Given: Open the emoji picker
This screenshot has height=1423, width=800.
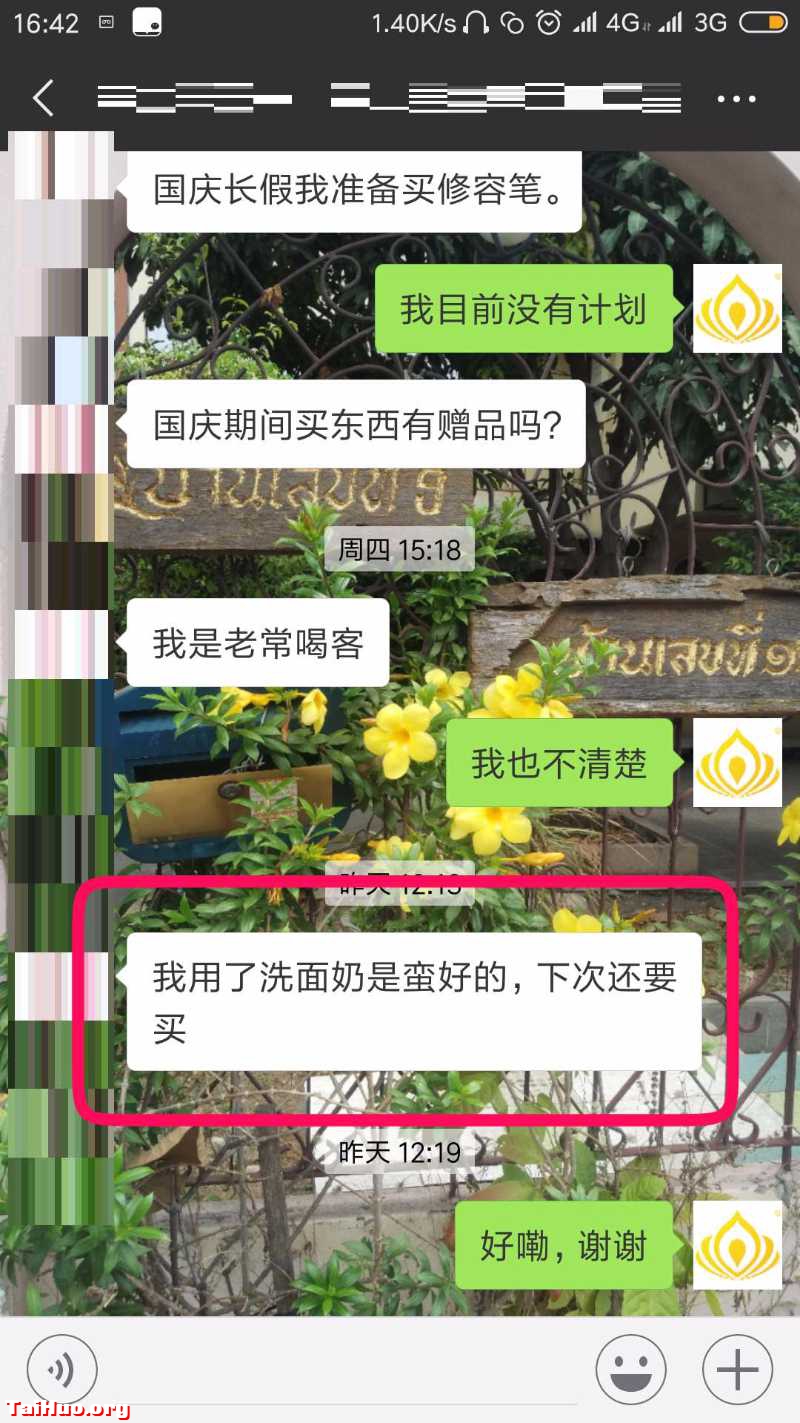Looking at the screenshot, I should (631, 1369).
